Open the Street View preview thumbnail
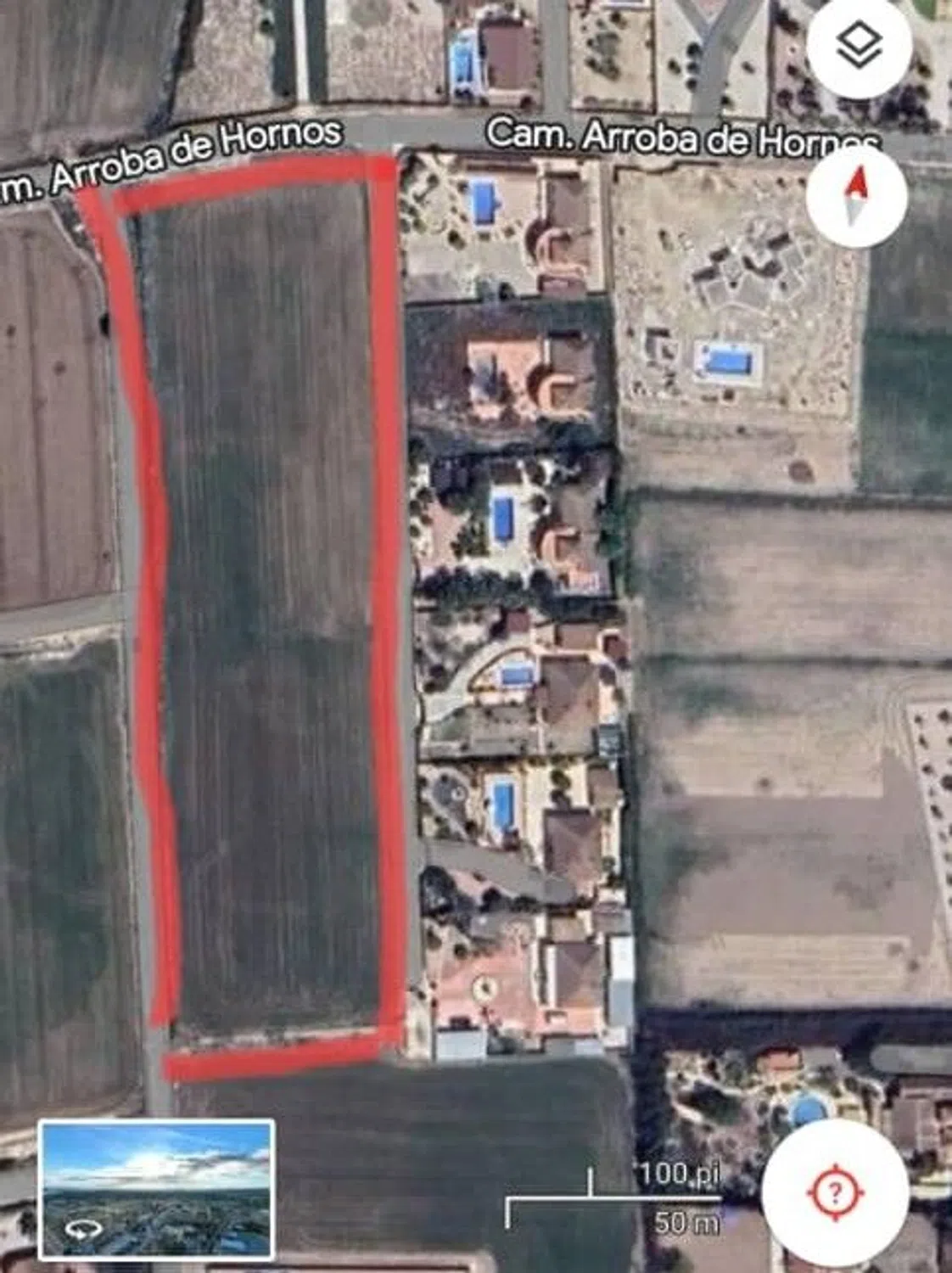The height and width of the screenshot is (1273, 952). click(x=157, y=1188)
